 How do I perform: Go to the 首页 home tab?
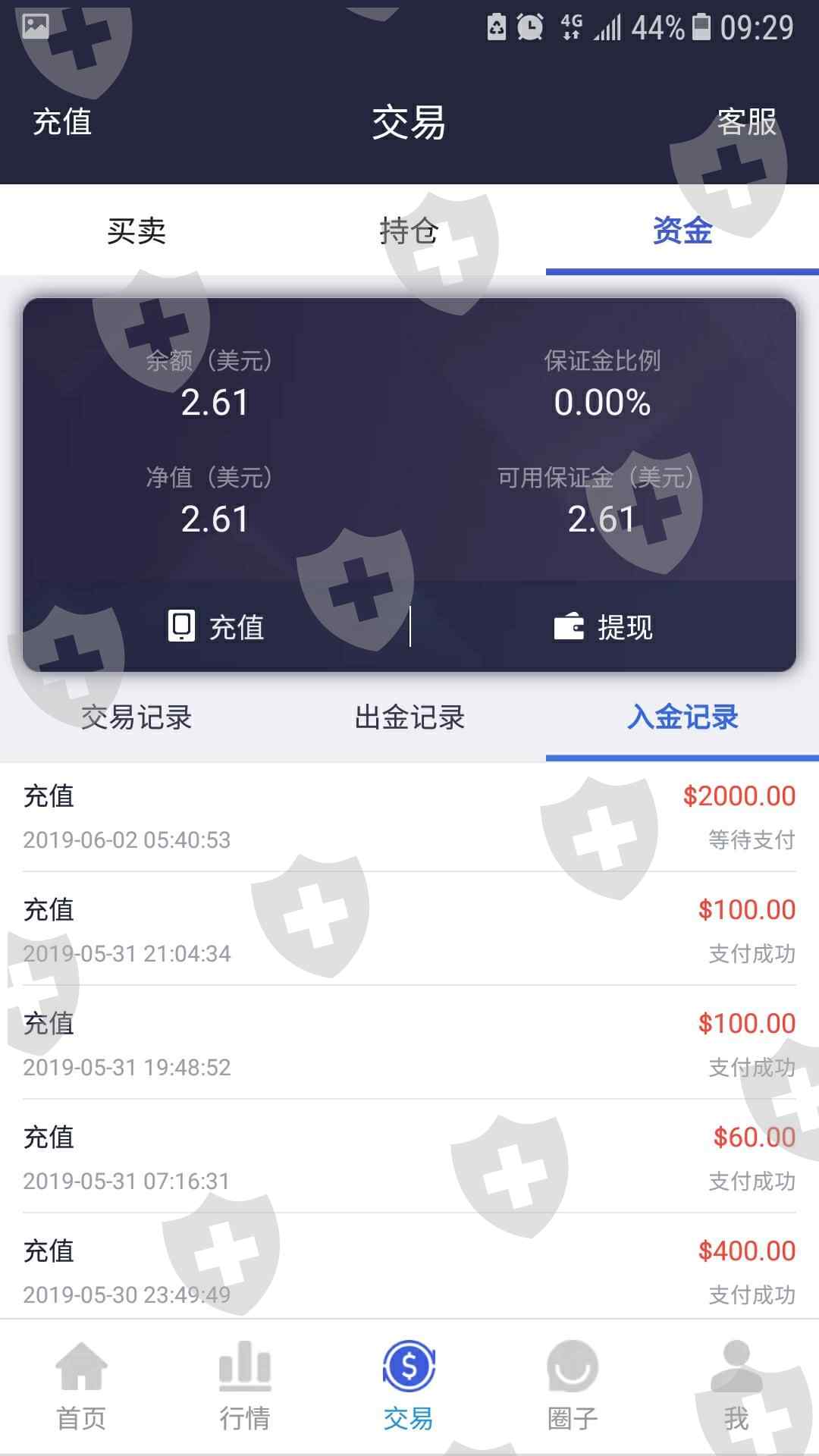tap(81, 1388)
